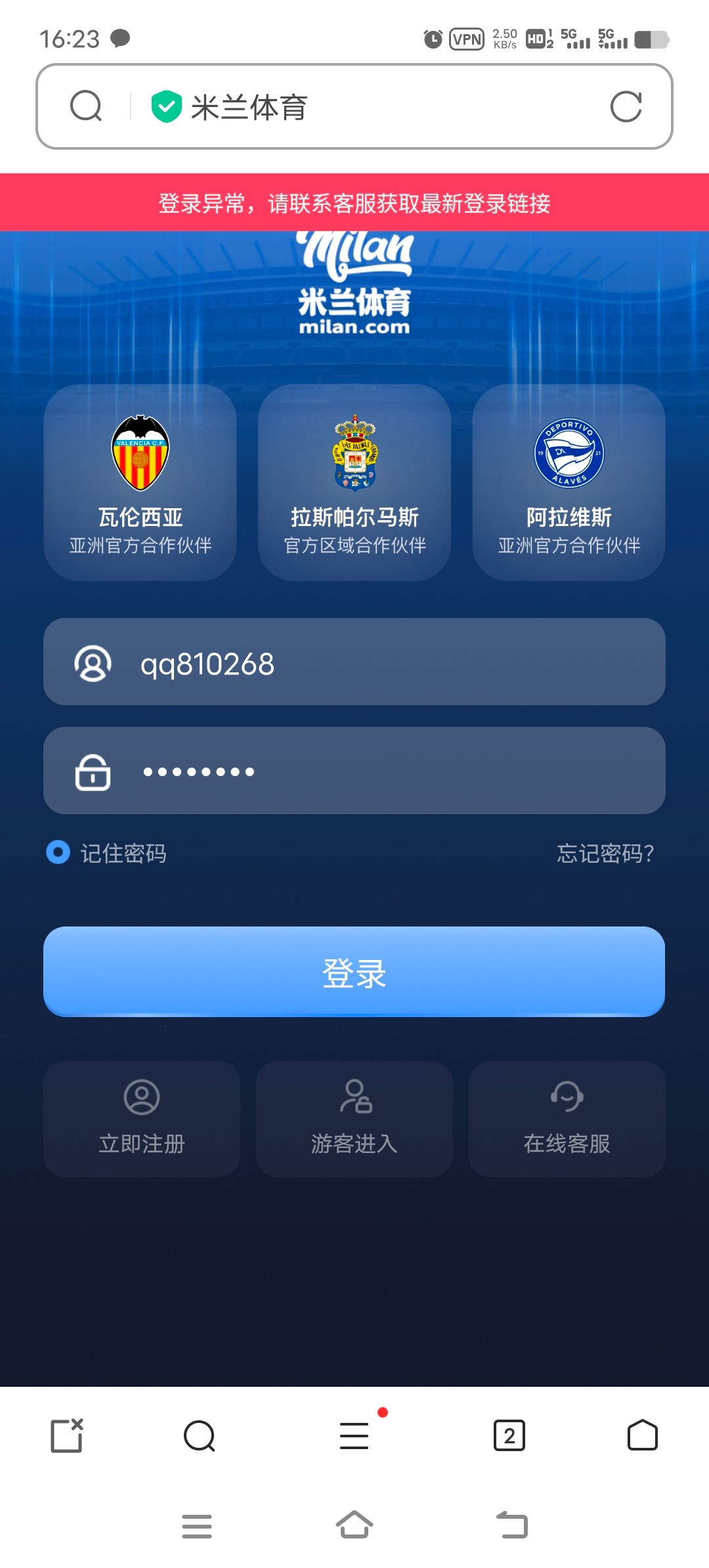The height and width of the screenshot is (1568, 709).
Task: Tap the search icon in the bottom toolbar
Action: pos(200,1435)
